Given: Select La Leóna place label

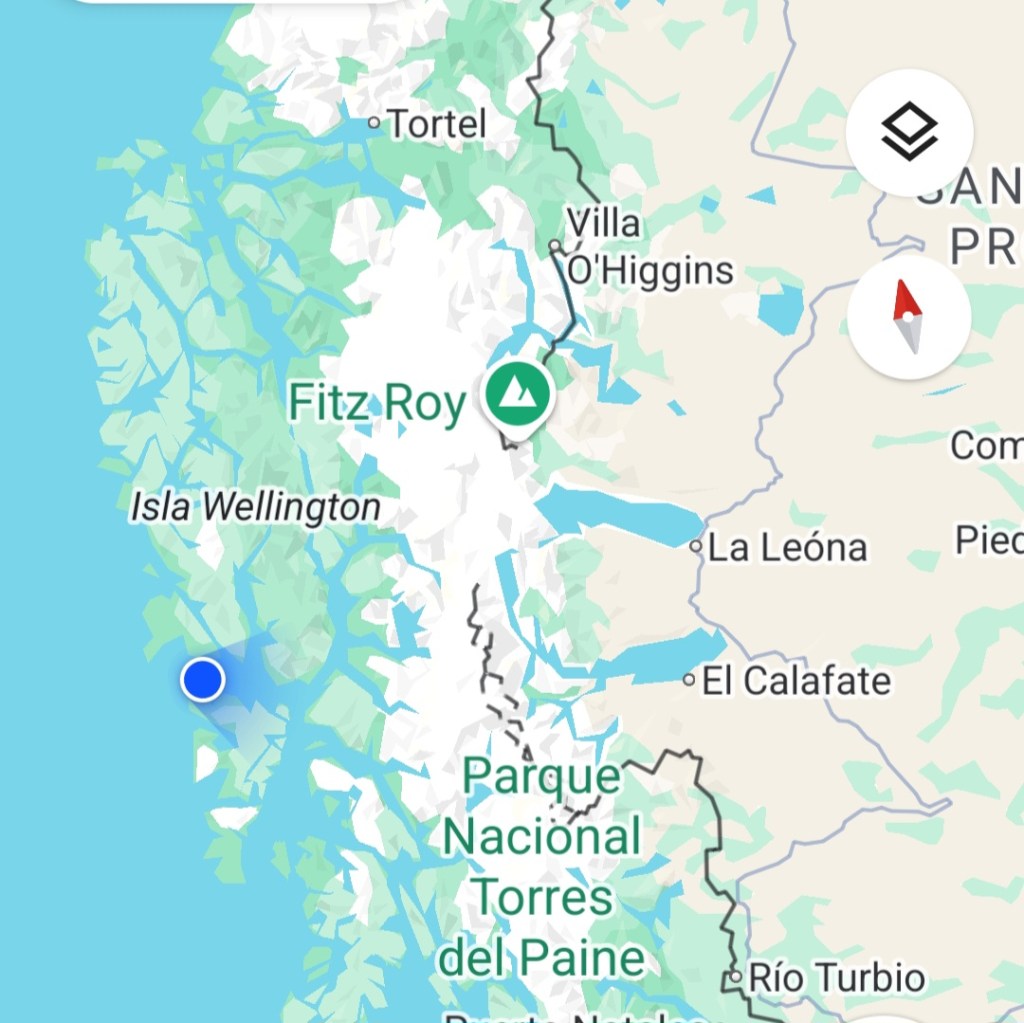Looking at the screenshot, I should tap(786, 547).
